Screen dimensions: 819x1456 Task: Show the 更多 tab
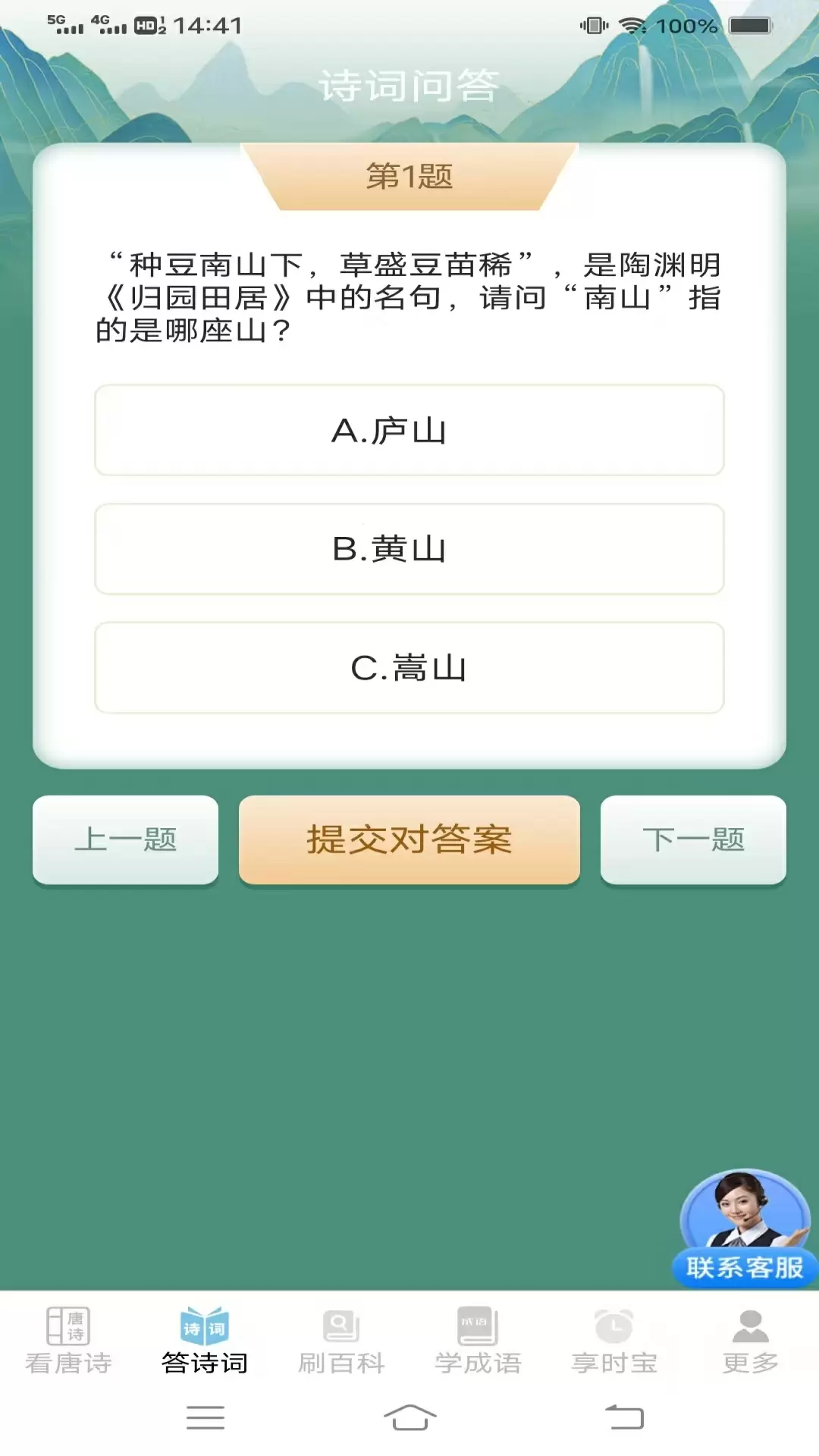[x=751, y=1341]
